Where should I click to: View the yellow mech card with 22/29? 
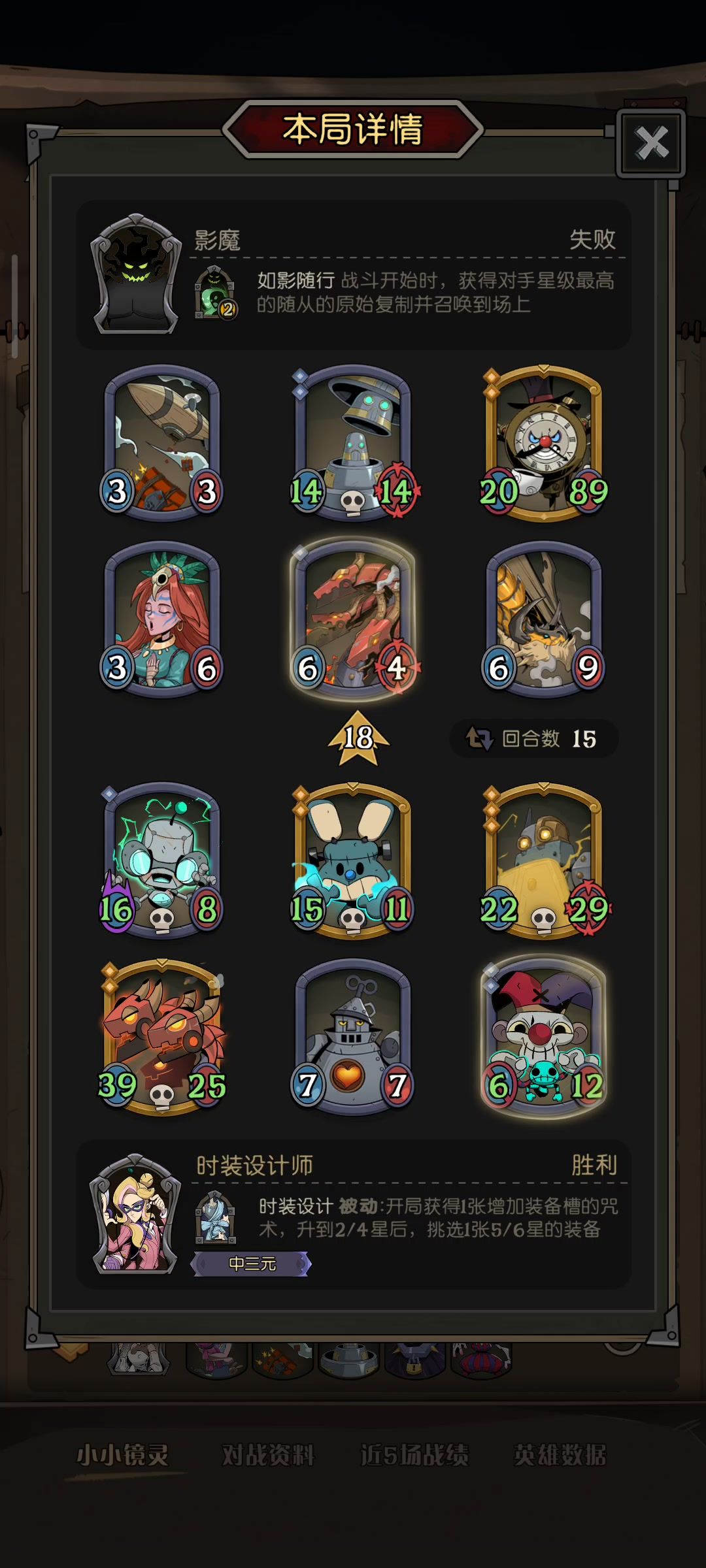(x=543, y=860)
